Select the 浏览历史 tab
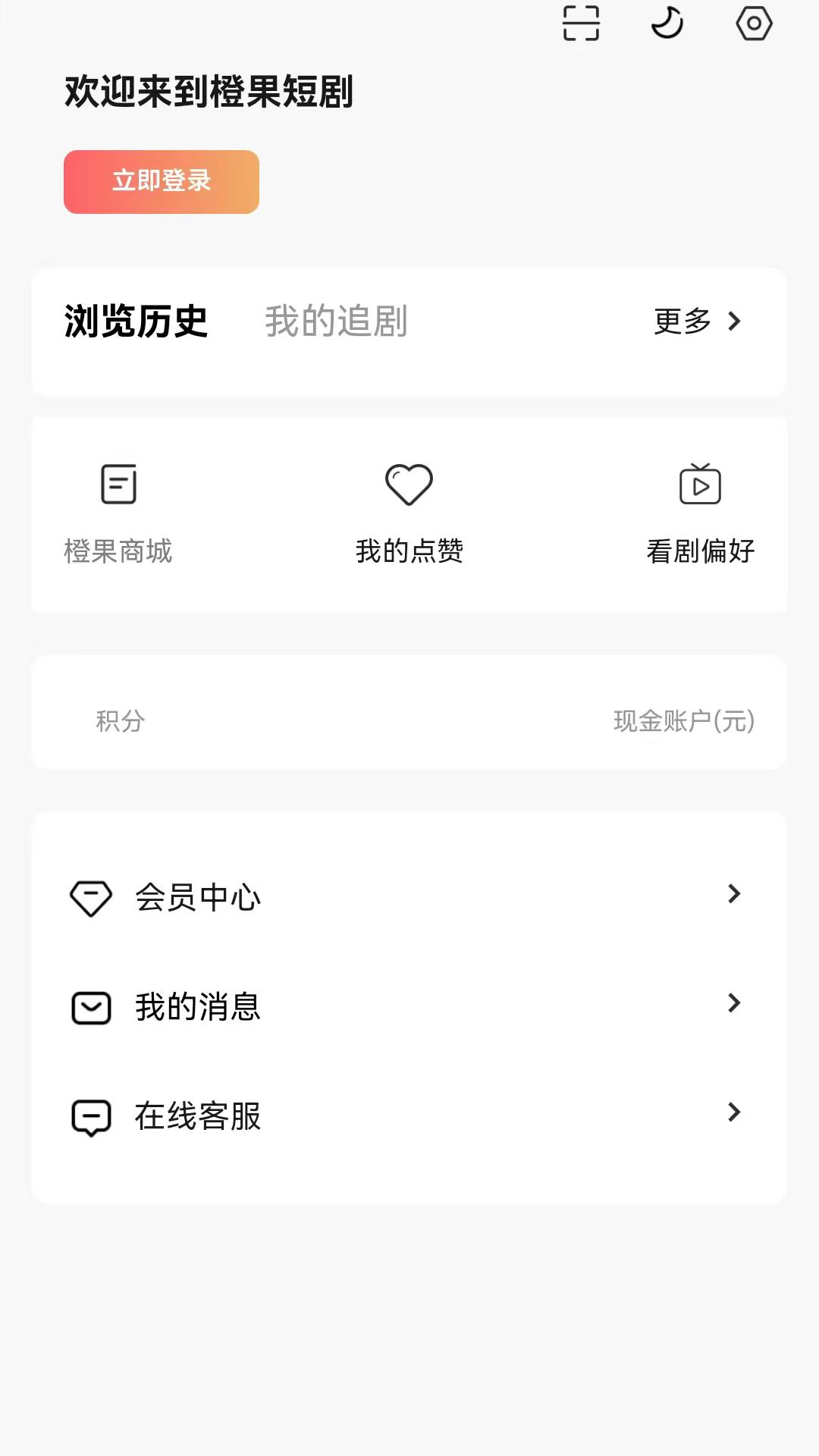Image resolution: width=819 pixels, height=1456 pixels. point(136,322)
